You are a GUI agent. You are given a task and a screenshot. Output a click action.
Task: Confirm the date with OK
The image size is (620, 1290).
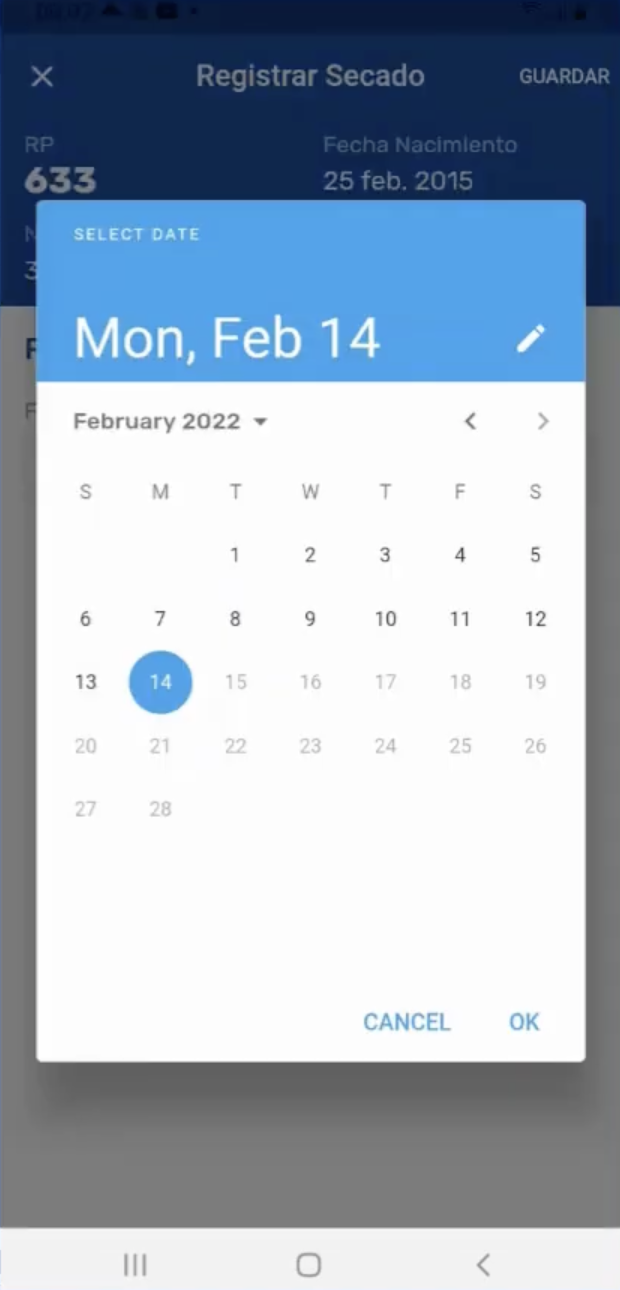click(524, 1022)
